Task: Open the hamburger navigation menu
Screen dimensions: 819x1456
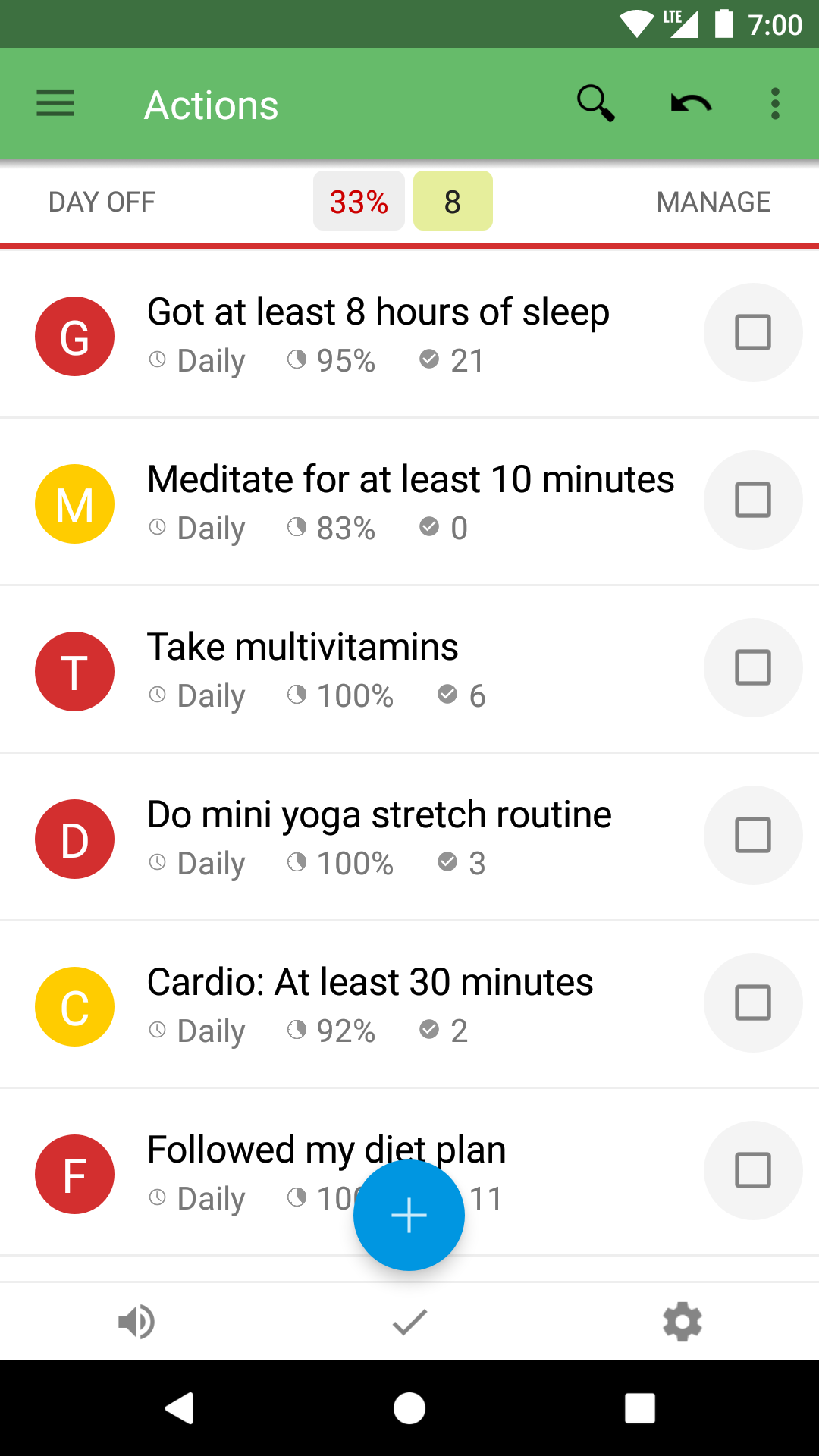Action: pos(55,104)
